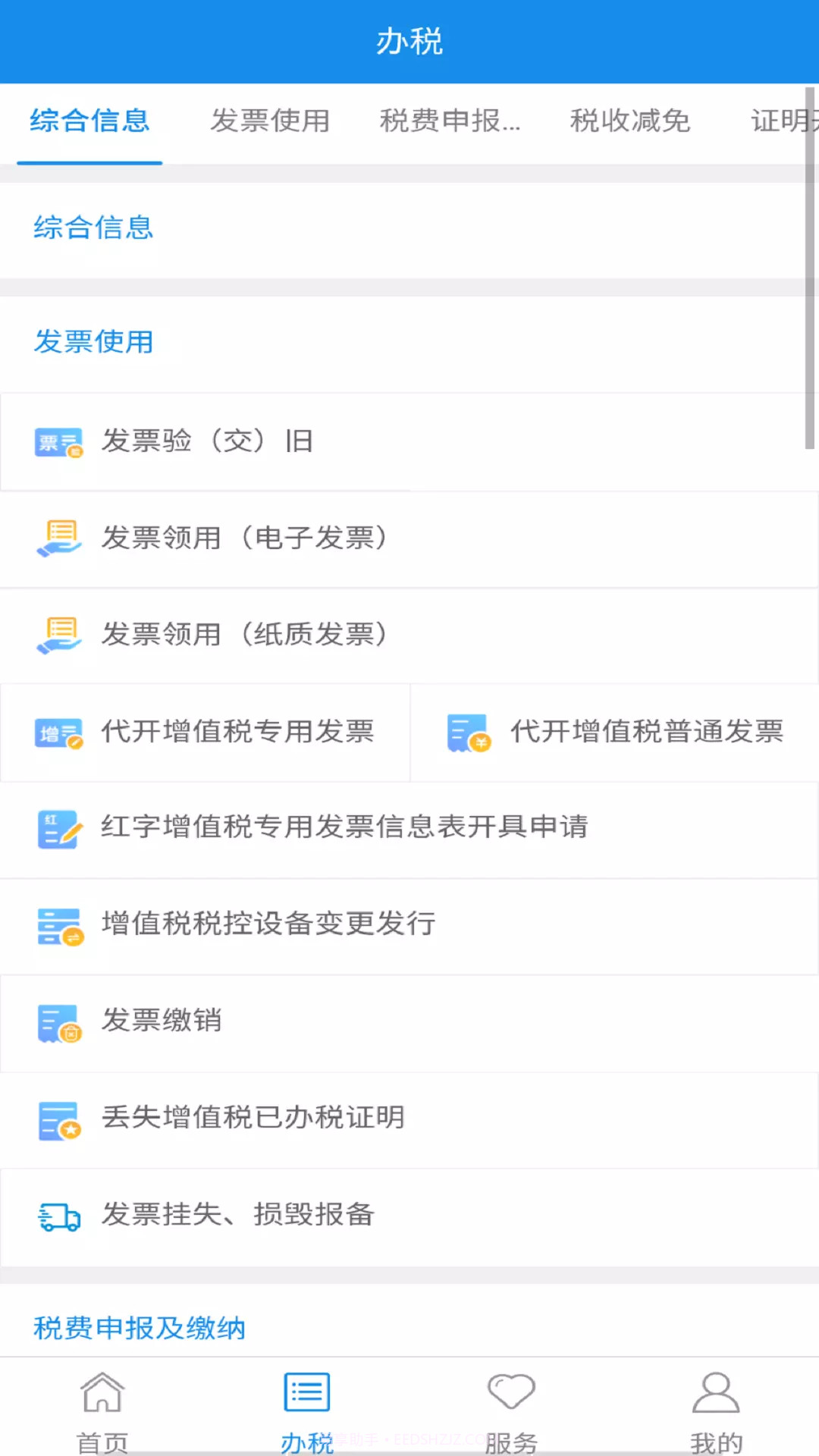Click the 办税 list icon in bottom bar
Screen dimensions: 819x1456
point(306,1394)
